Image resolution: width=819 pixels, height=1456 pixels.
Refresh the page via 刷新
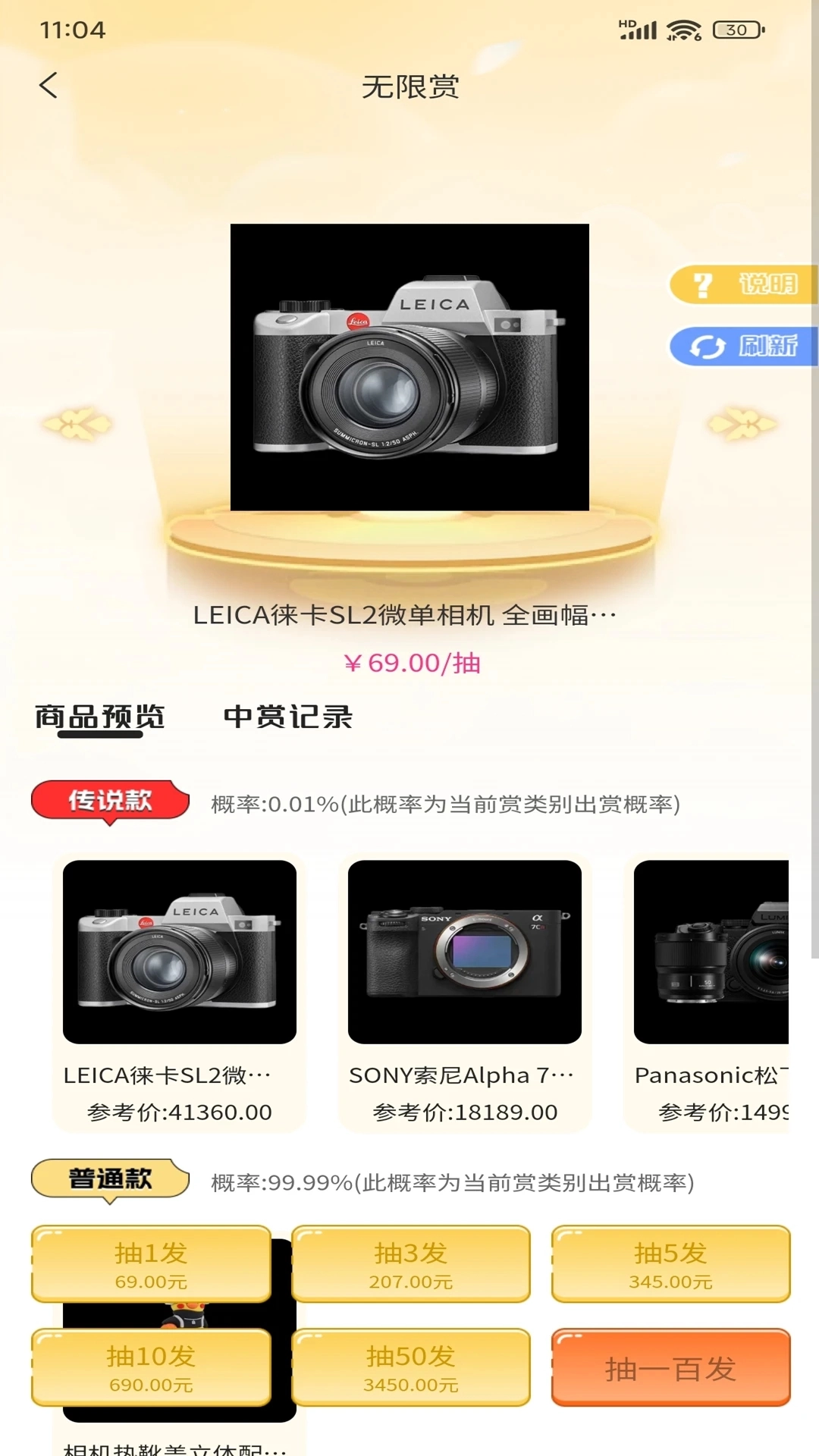[770, 346]
